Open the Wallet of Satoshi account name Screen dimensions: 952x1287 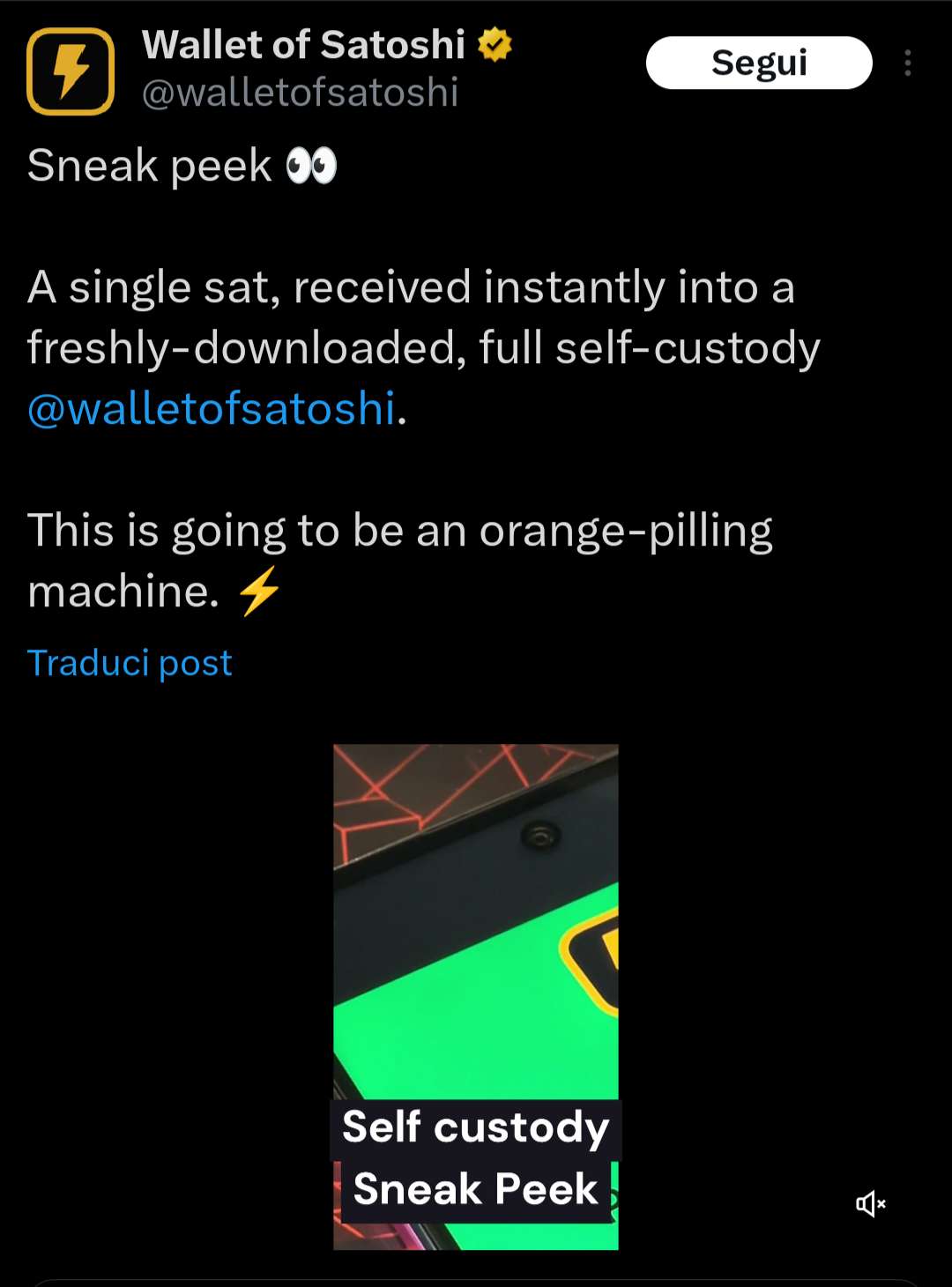[303, 44]
